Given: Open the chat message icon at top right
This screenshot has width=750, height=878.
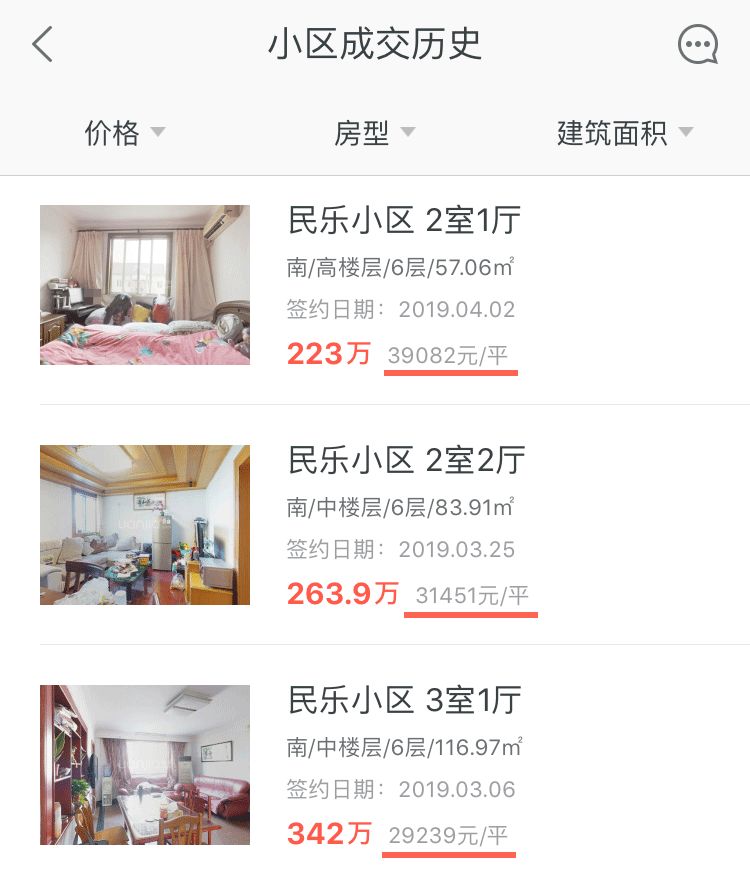Looking at the screenshot, I should click(x=700, y=44).
